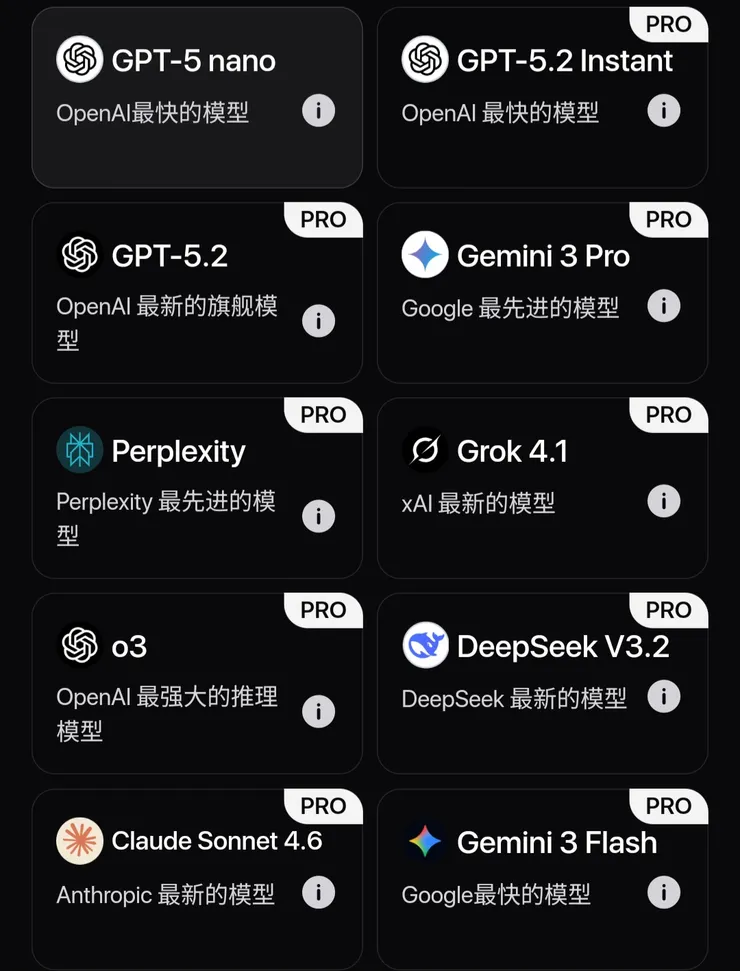Click the Gemini 3 Pro sparkle logo
Image resolution: width=740 pixels, height=971 pixels.
pos(424,255)
